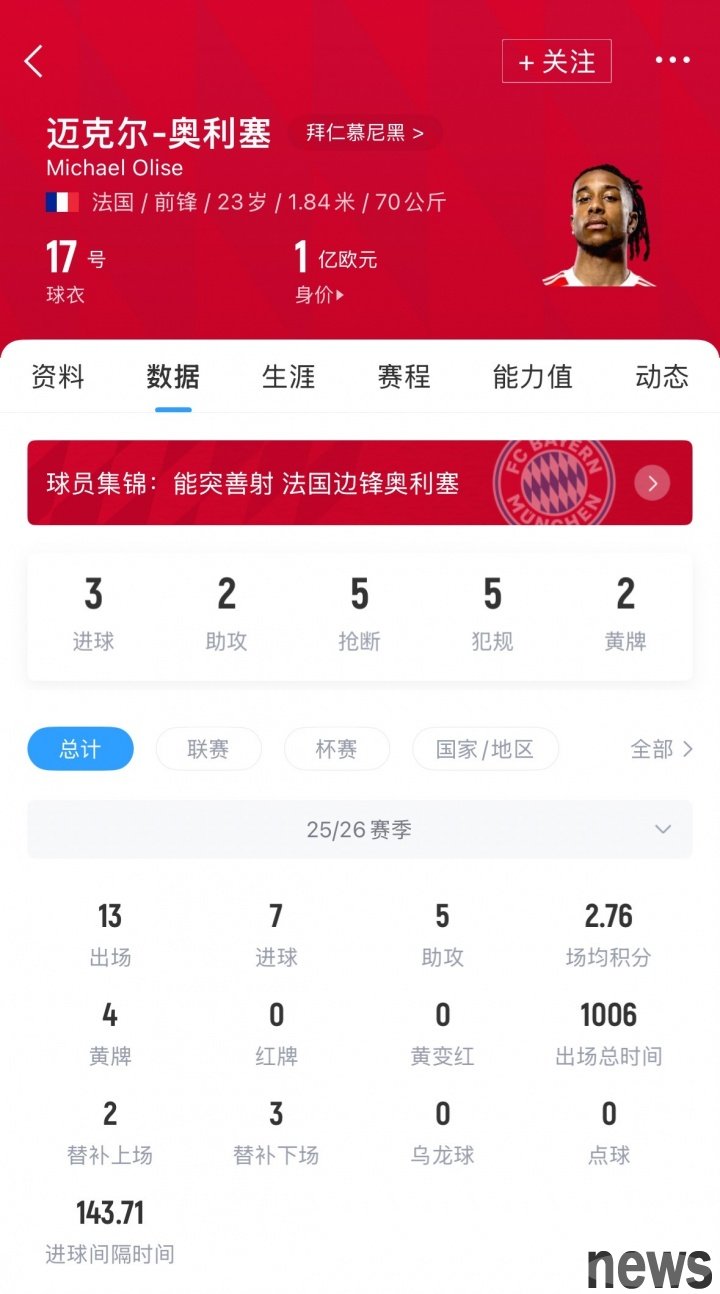Screen dimensions: 720x1294
Task: Filter stats by 联赛
Action: pyautogui.click(x=208, y=749)
